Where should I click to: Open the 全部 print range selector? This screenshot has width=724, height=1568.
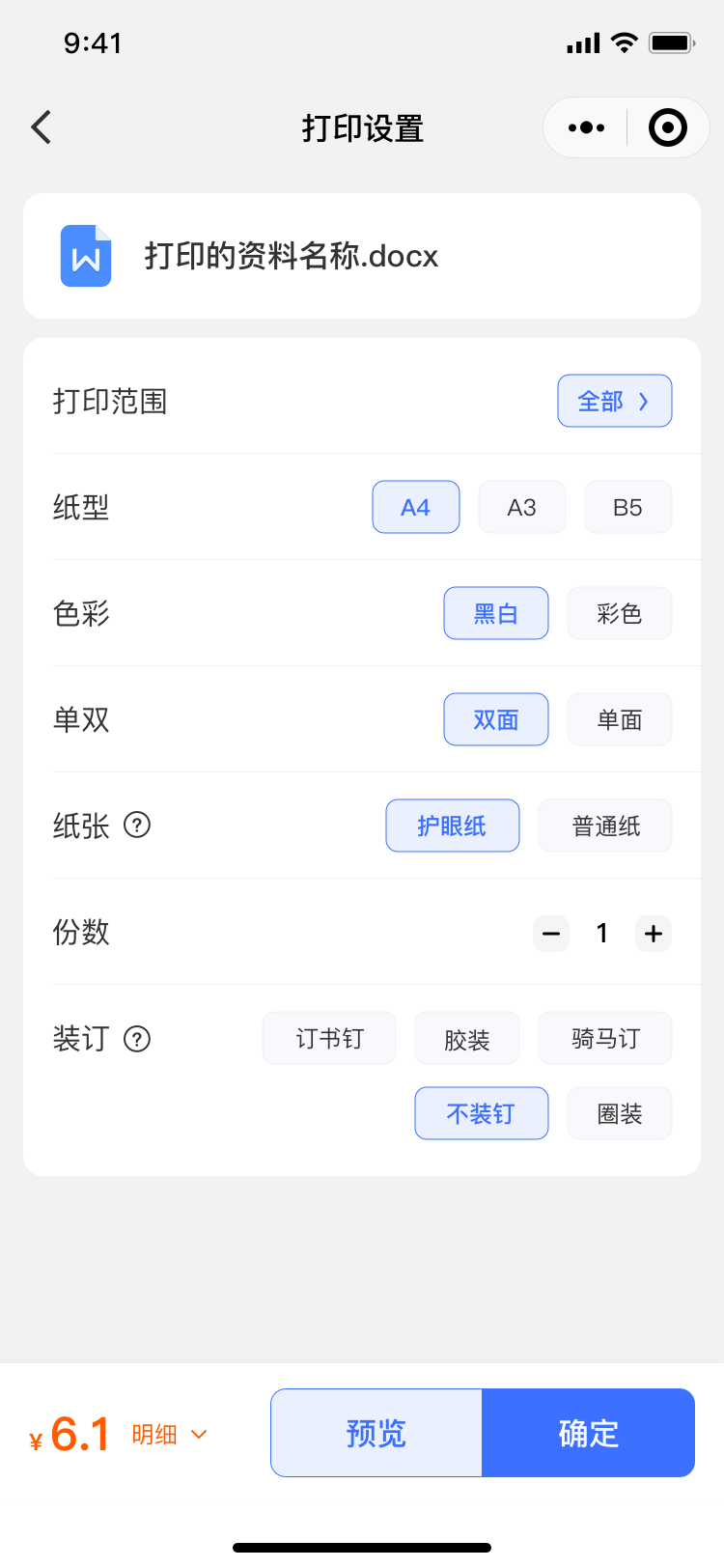(615, 401)
